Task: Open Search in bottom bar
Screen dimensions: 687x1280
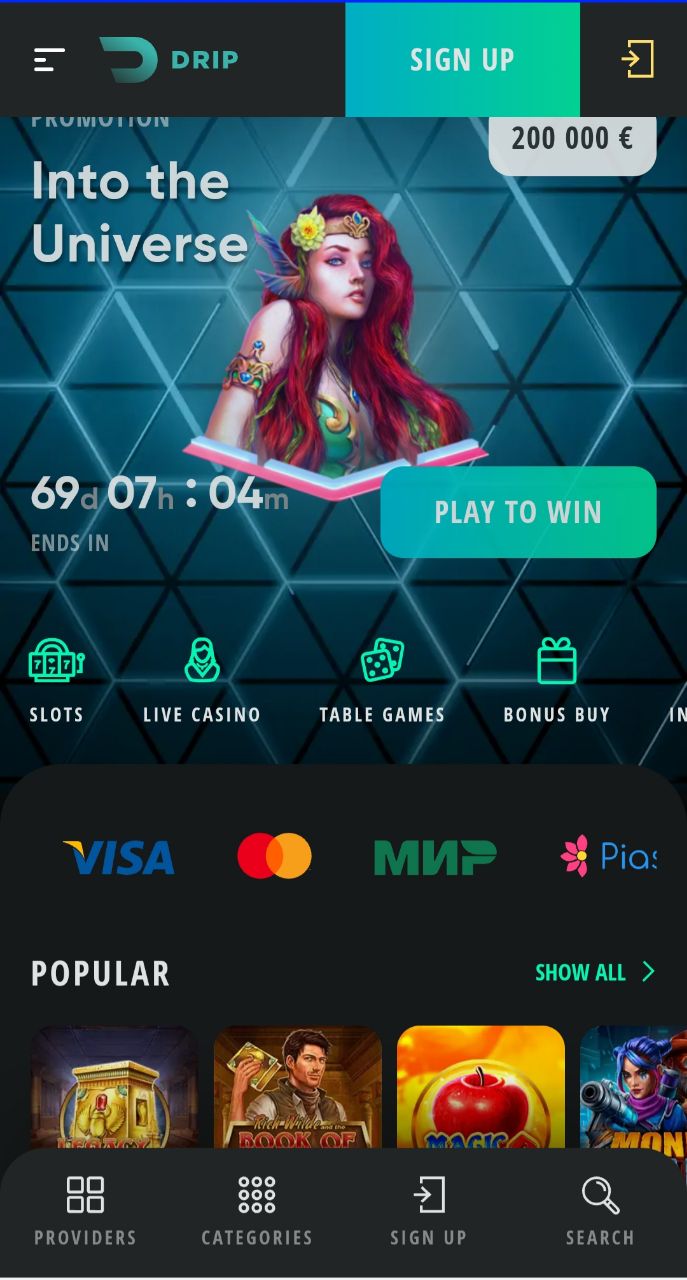Action: point(600,1211)
